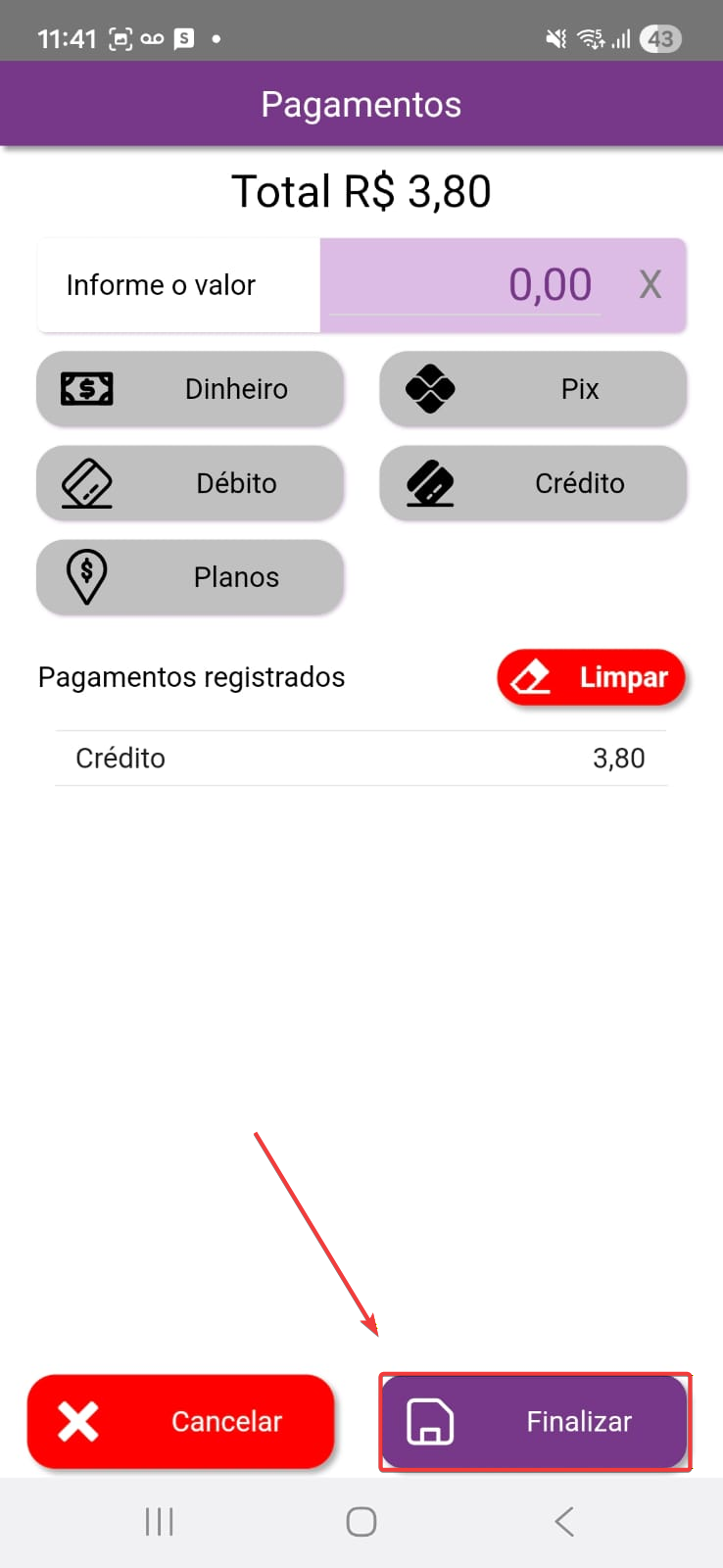Image resolution: width=723 pixels, height=1568 pixels.
Task: Return to the home screen
Action: (361, 1522)
